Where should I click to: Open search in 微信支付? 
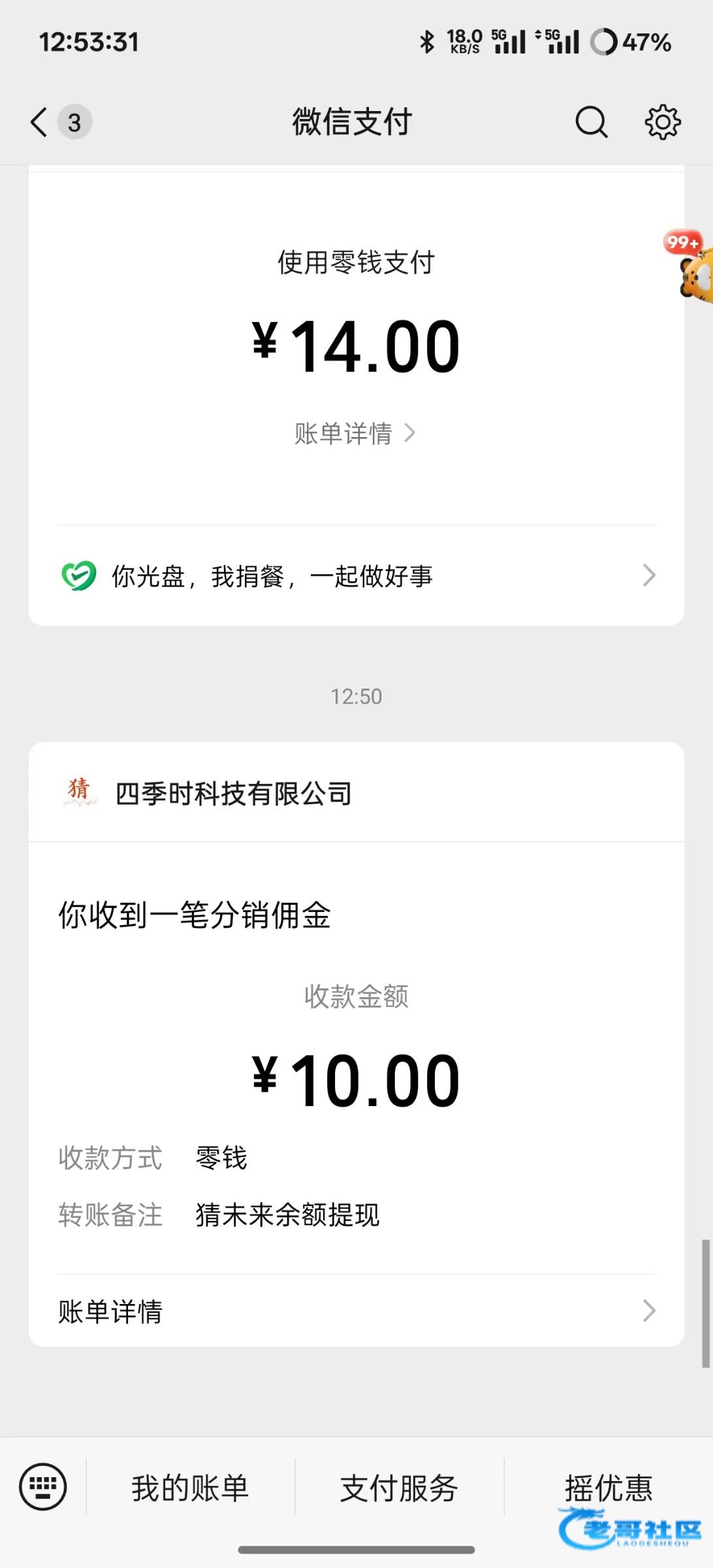point(591,122)
